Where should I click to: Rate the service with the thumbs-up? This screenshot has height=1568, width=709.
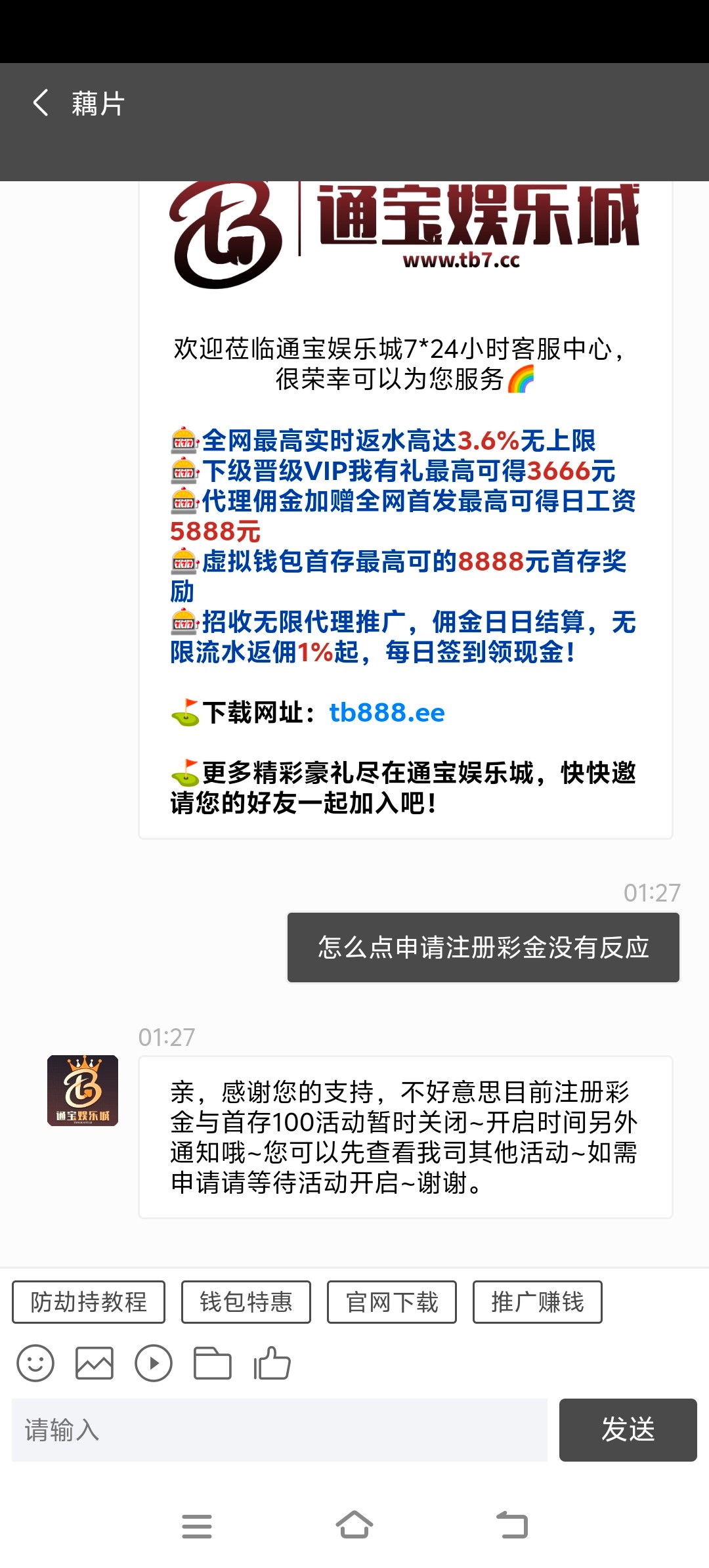[x=272, y=1364]
